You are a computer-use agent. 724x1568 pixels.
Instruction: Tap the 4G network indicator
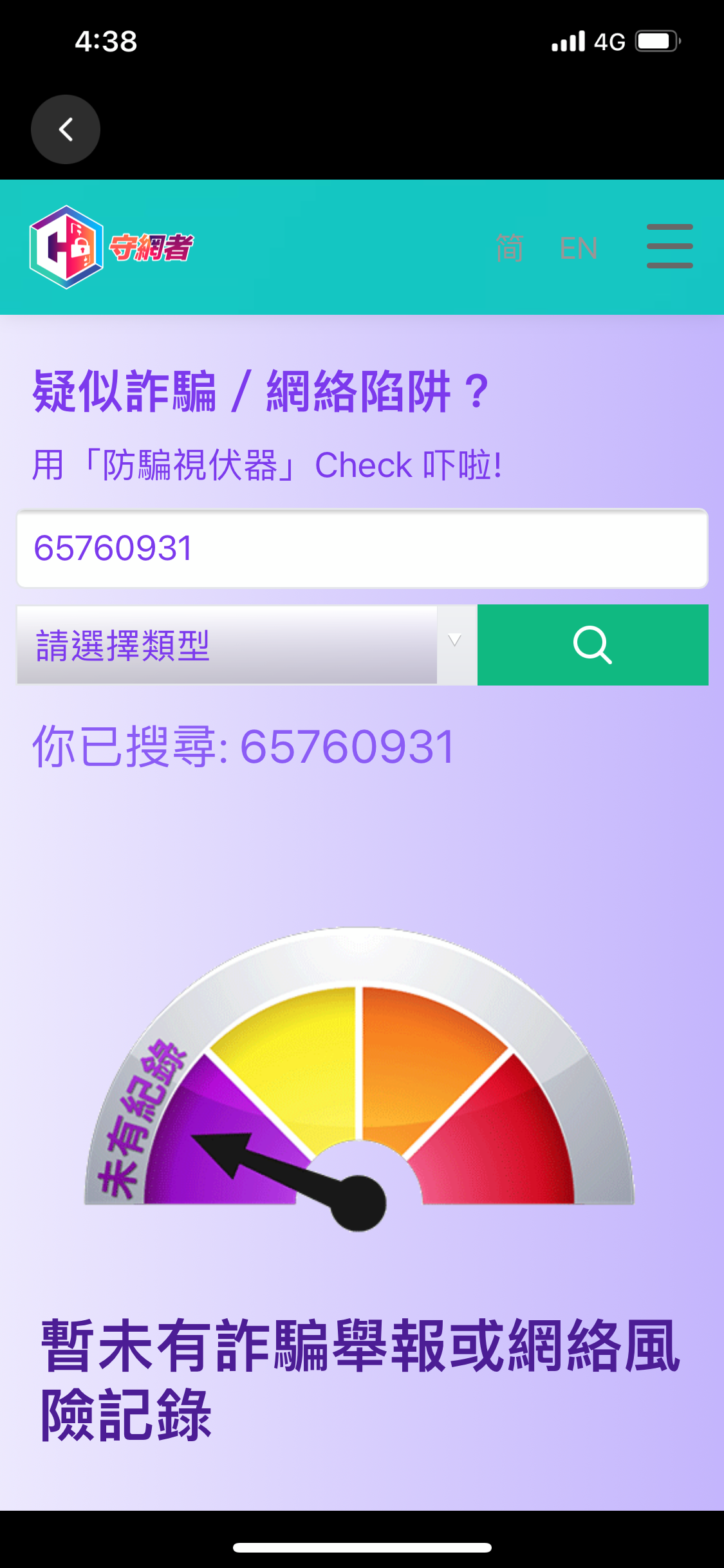click(608, 41)
